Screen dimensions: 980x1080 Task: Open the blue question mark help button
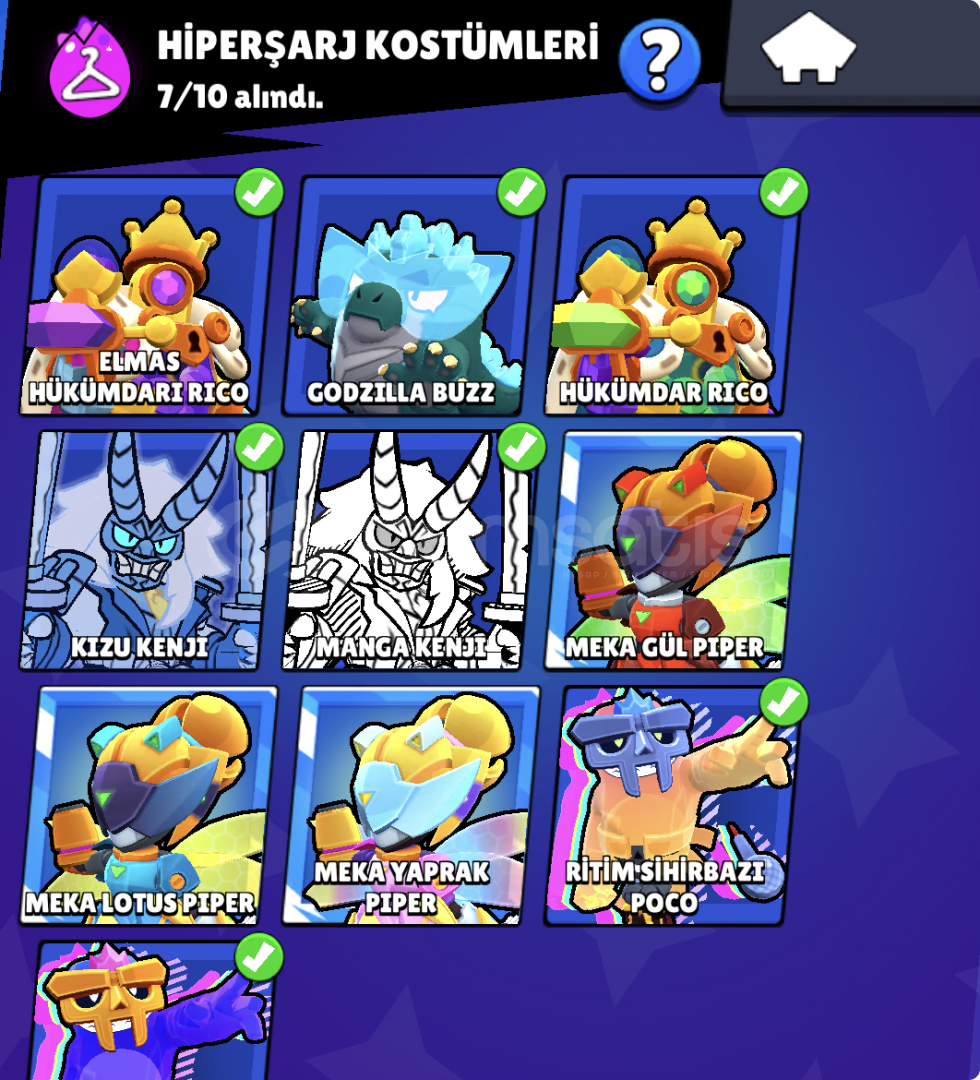pyautogui.click(x=657, y=61)
